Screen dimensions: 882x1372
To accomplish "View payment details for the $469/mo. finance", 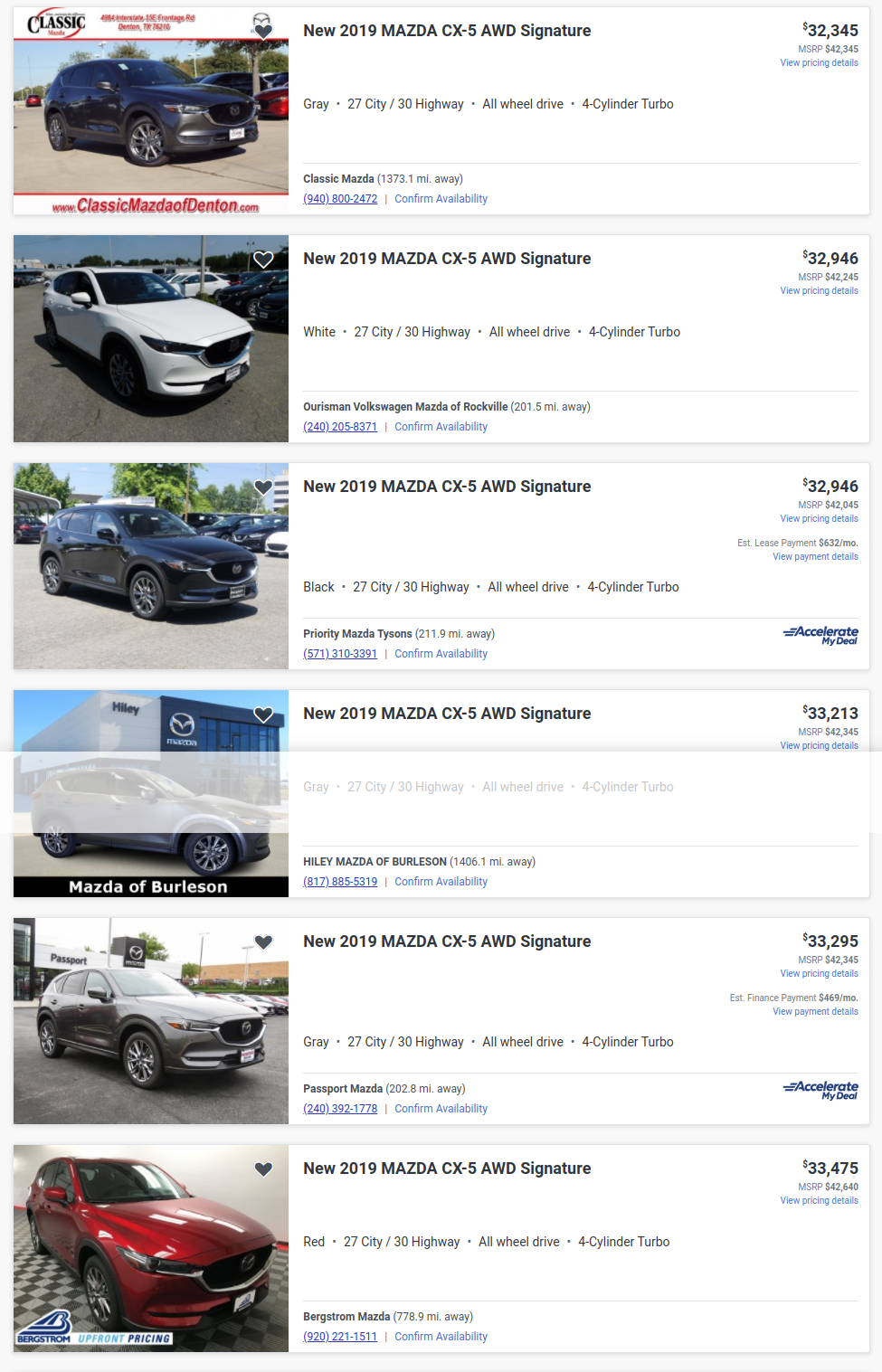I will (x=815, y=1012).
